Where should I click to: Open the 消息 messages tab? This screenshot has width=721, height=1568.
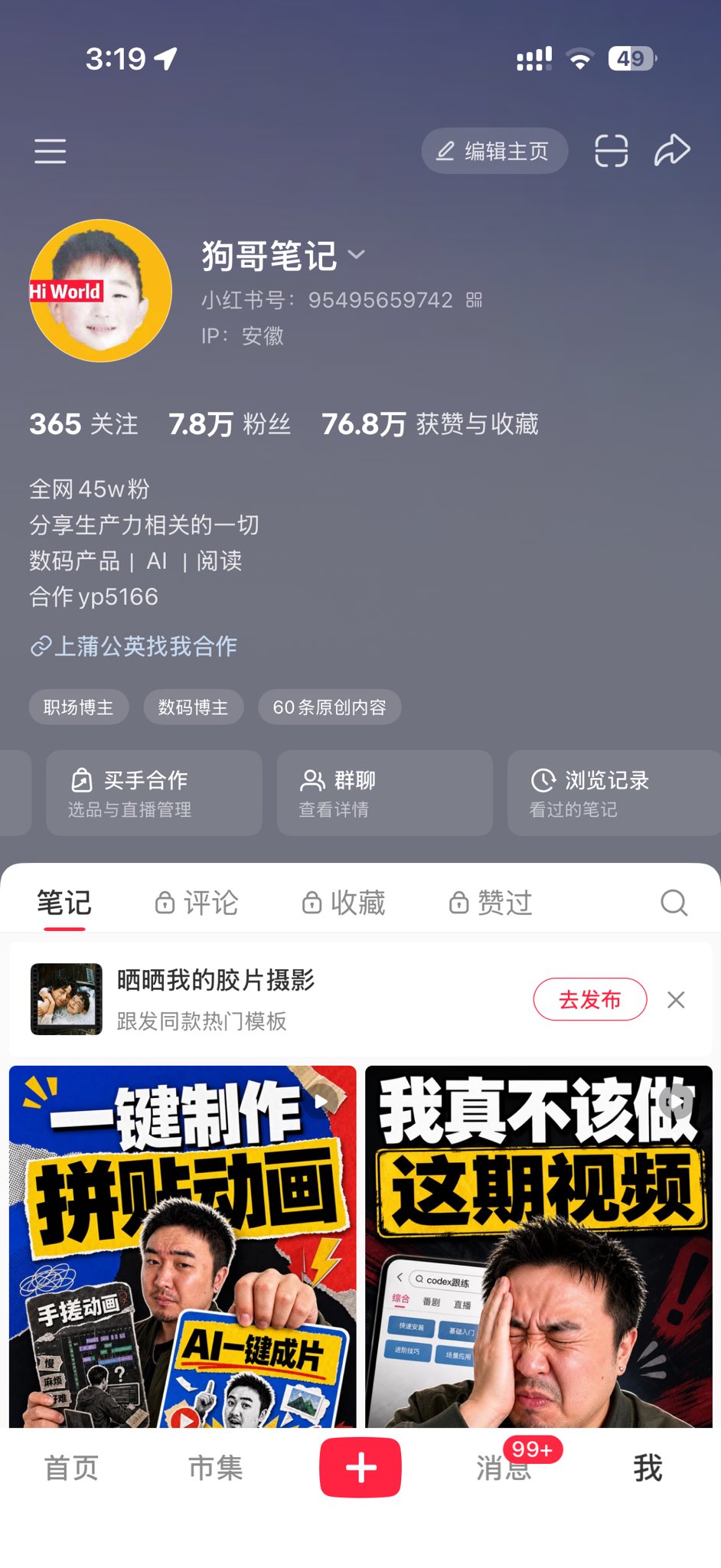point(504,1468)
